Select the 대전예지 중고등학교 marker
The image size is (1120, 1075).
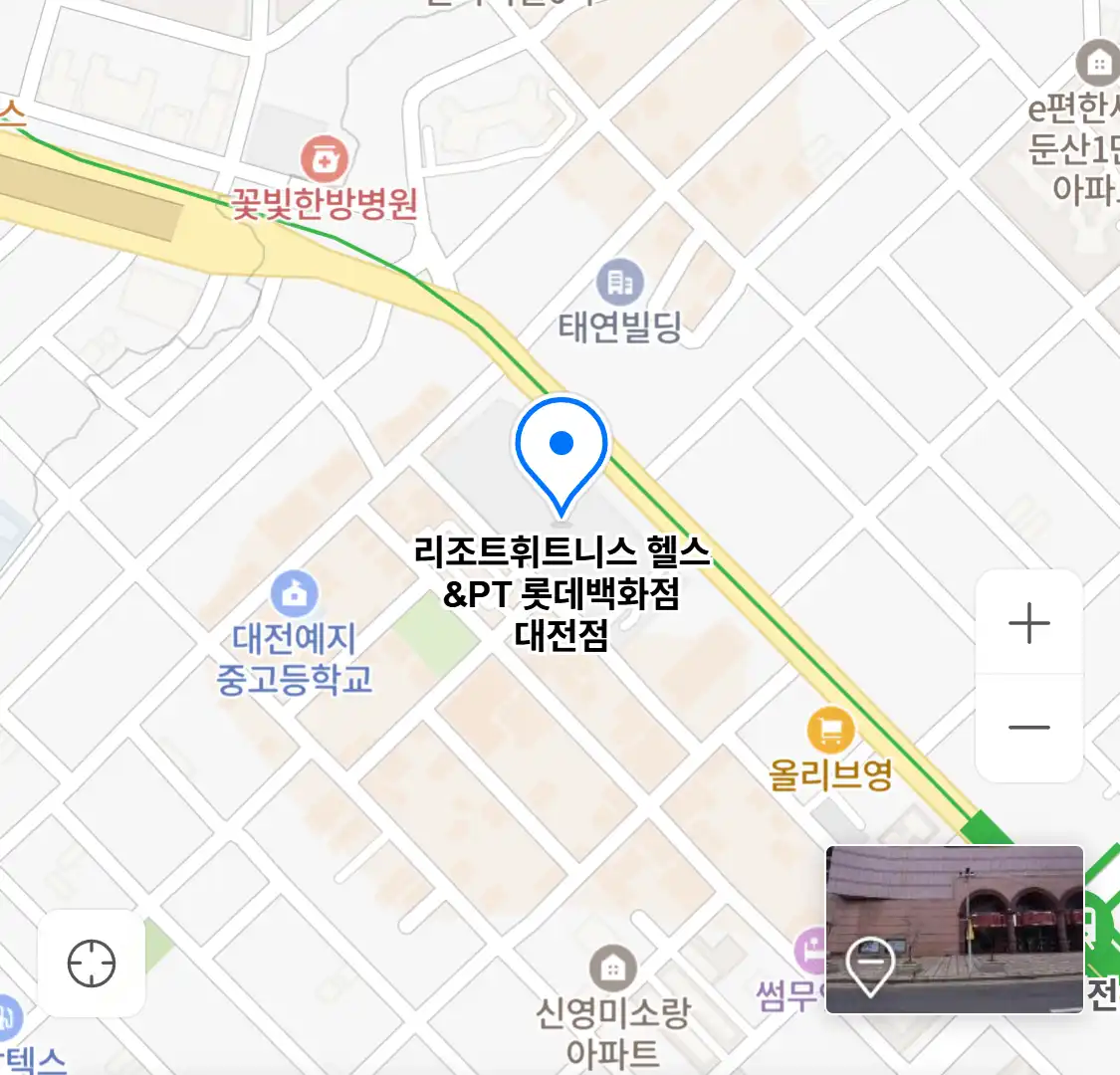(x=295, y=595)
